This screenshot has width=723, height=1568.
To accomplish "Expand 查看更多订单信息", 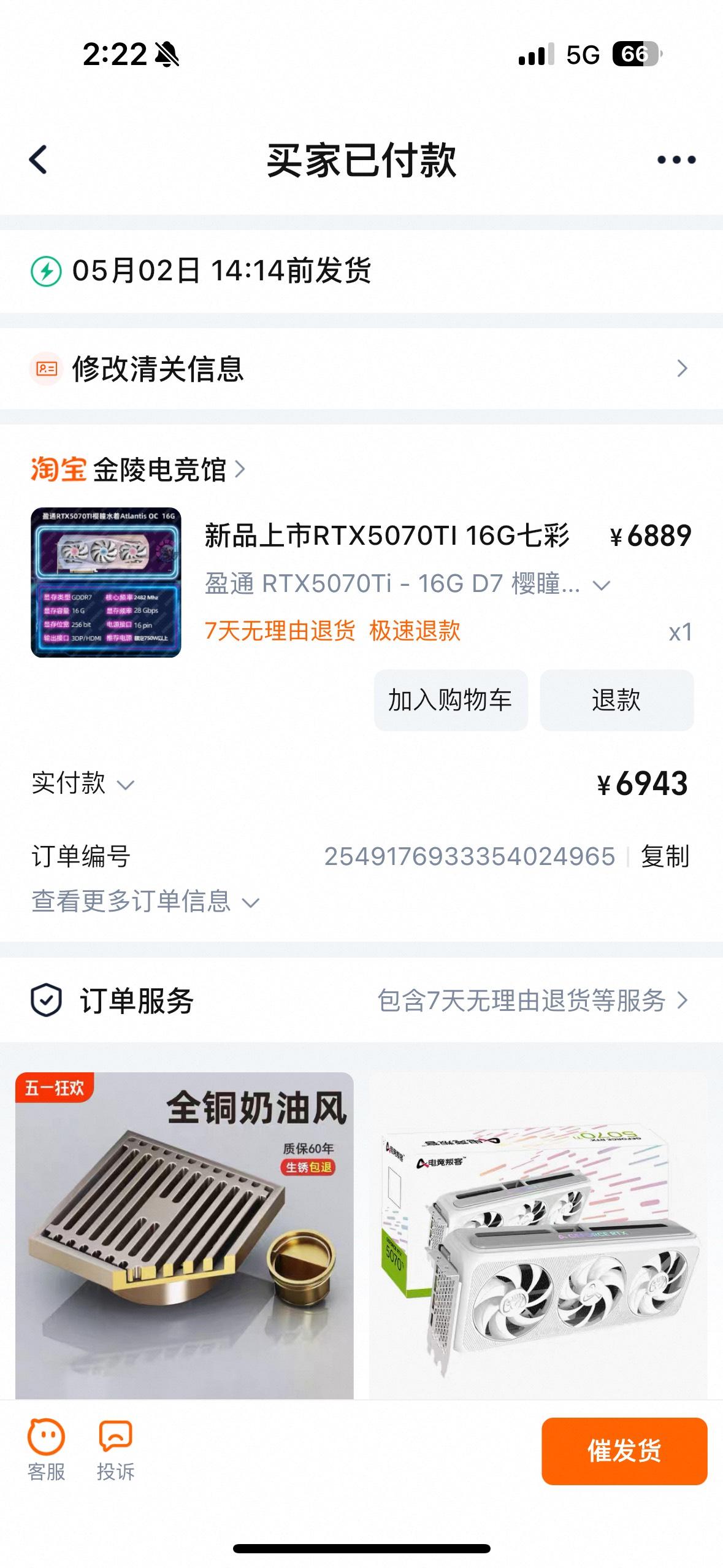I will pyautogui.click(x=146, y=902).
